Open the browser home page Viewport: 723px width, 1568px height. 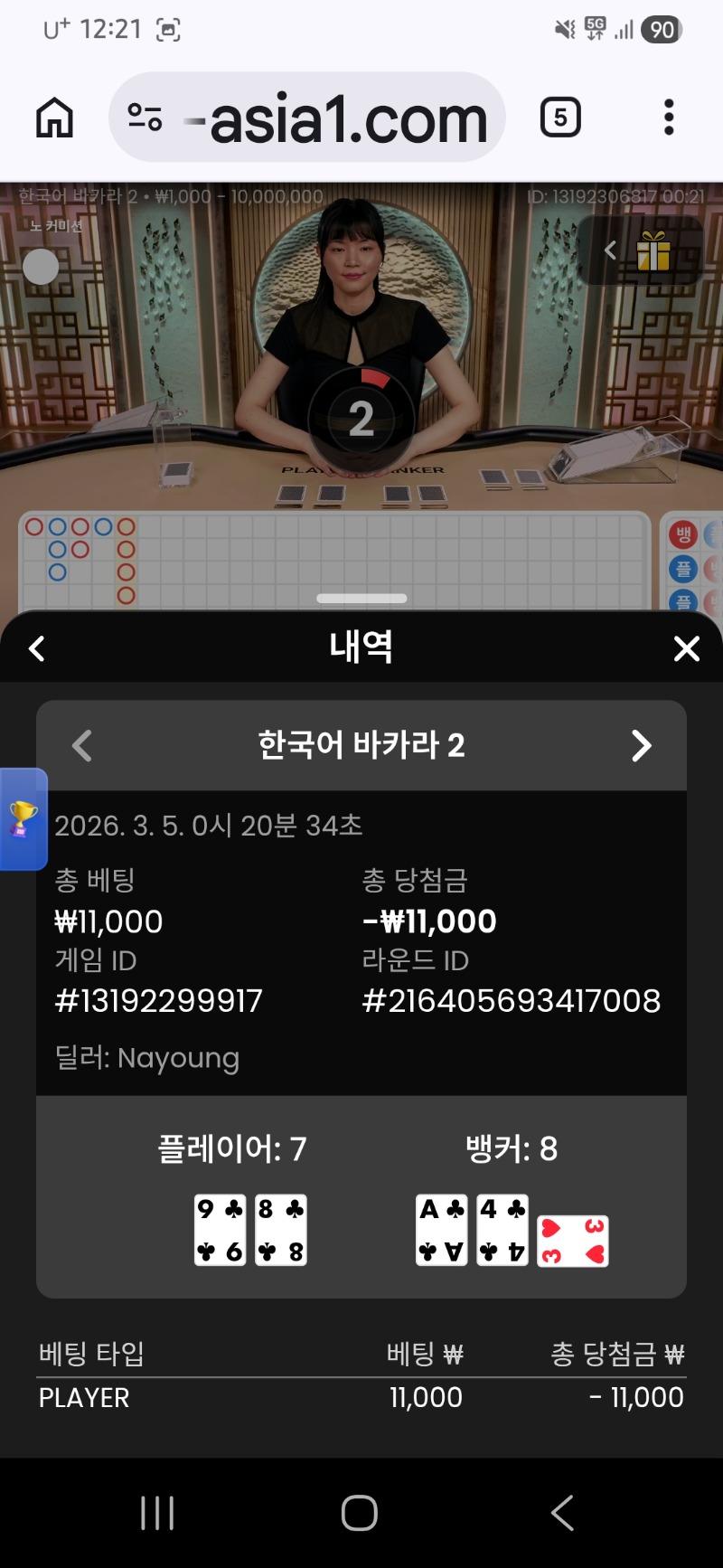pyautogui.click(x=54, y=118)
